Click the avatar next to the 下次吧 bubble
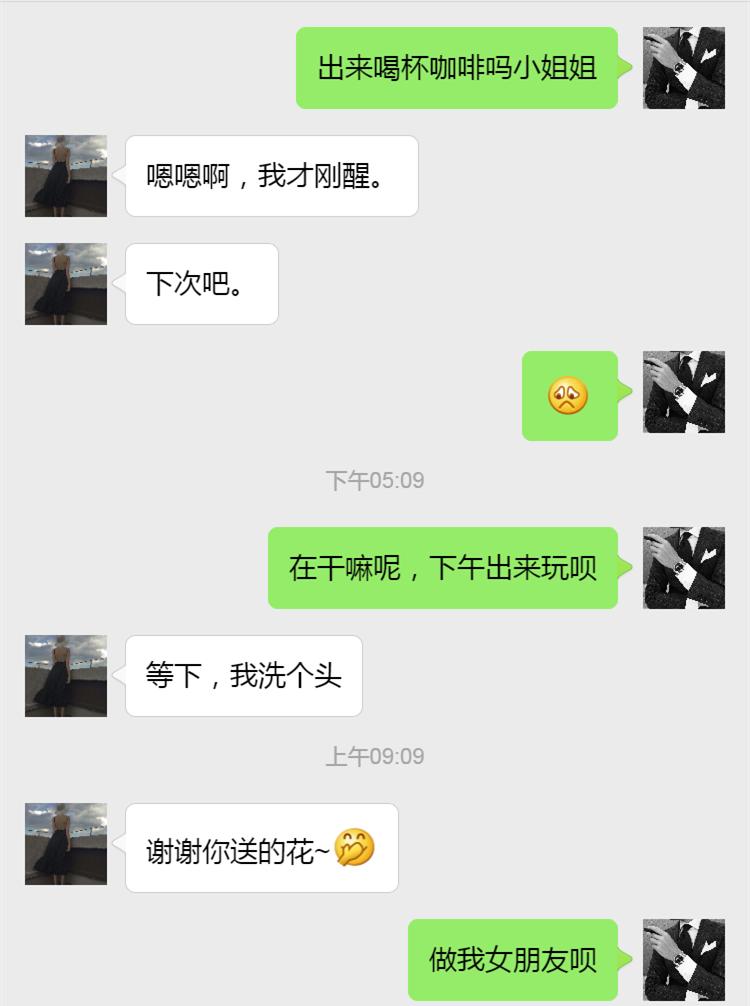The height and width of the screenshot is (1006, 750). 65,283
